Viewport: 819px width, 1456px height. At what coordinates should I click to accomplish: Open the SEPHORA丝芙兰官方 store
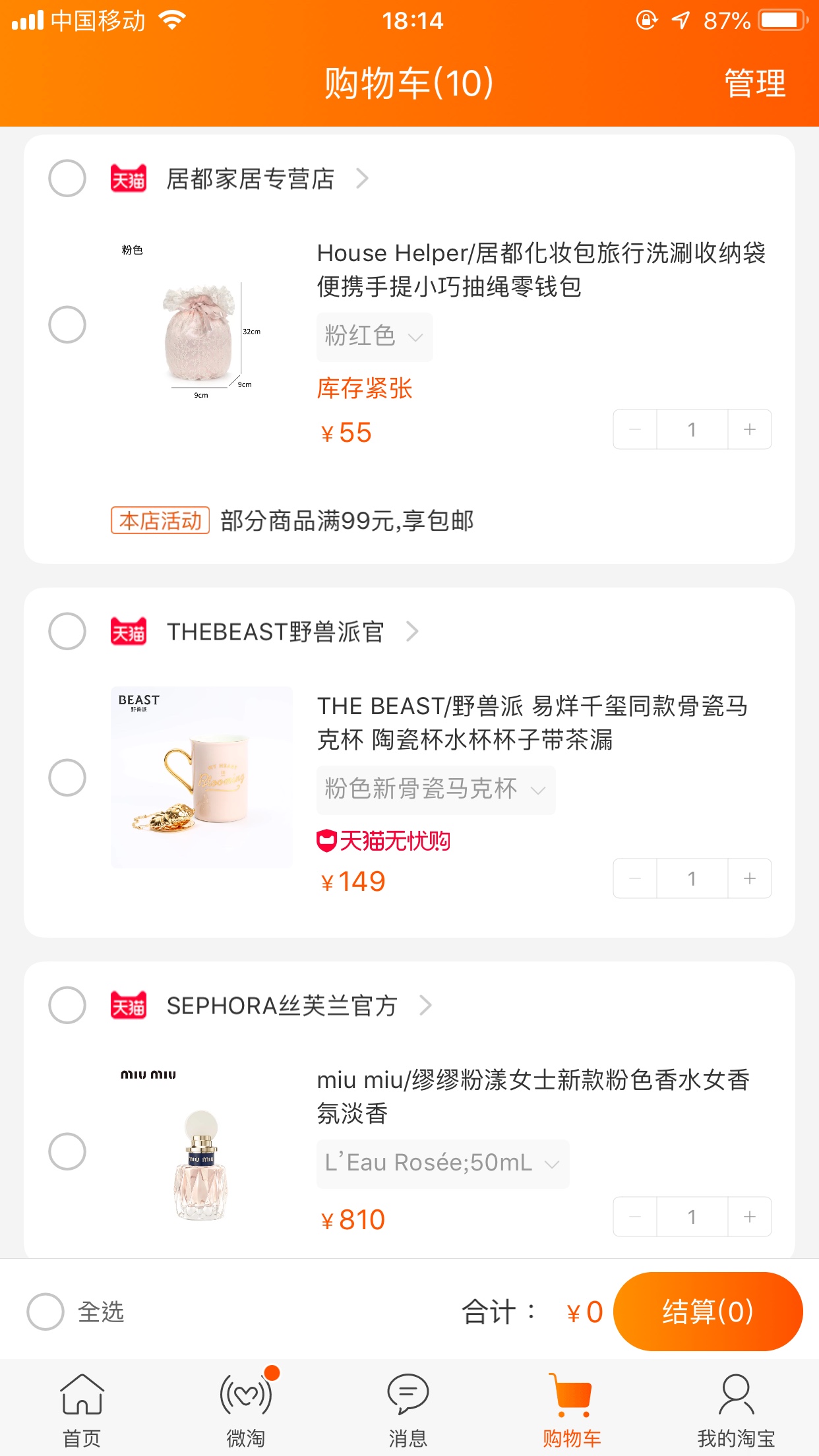pyautogui.click(x=282, y=1006)
